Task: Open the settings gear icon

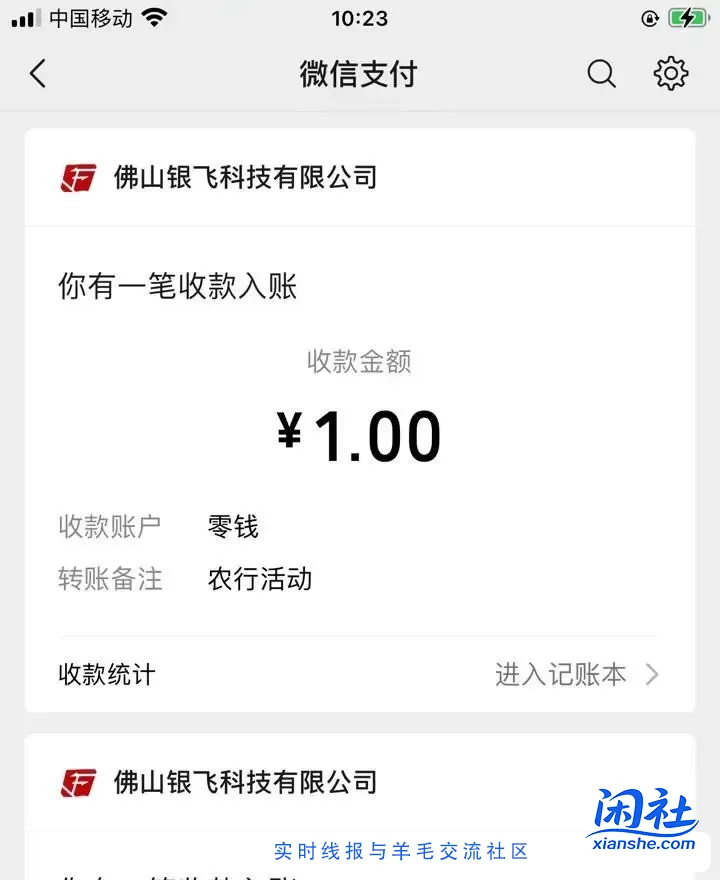Action: tap(671, 73)
